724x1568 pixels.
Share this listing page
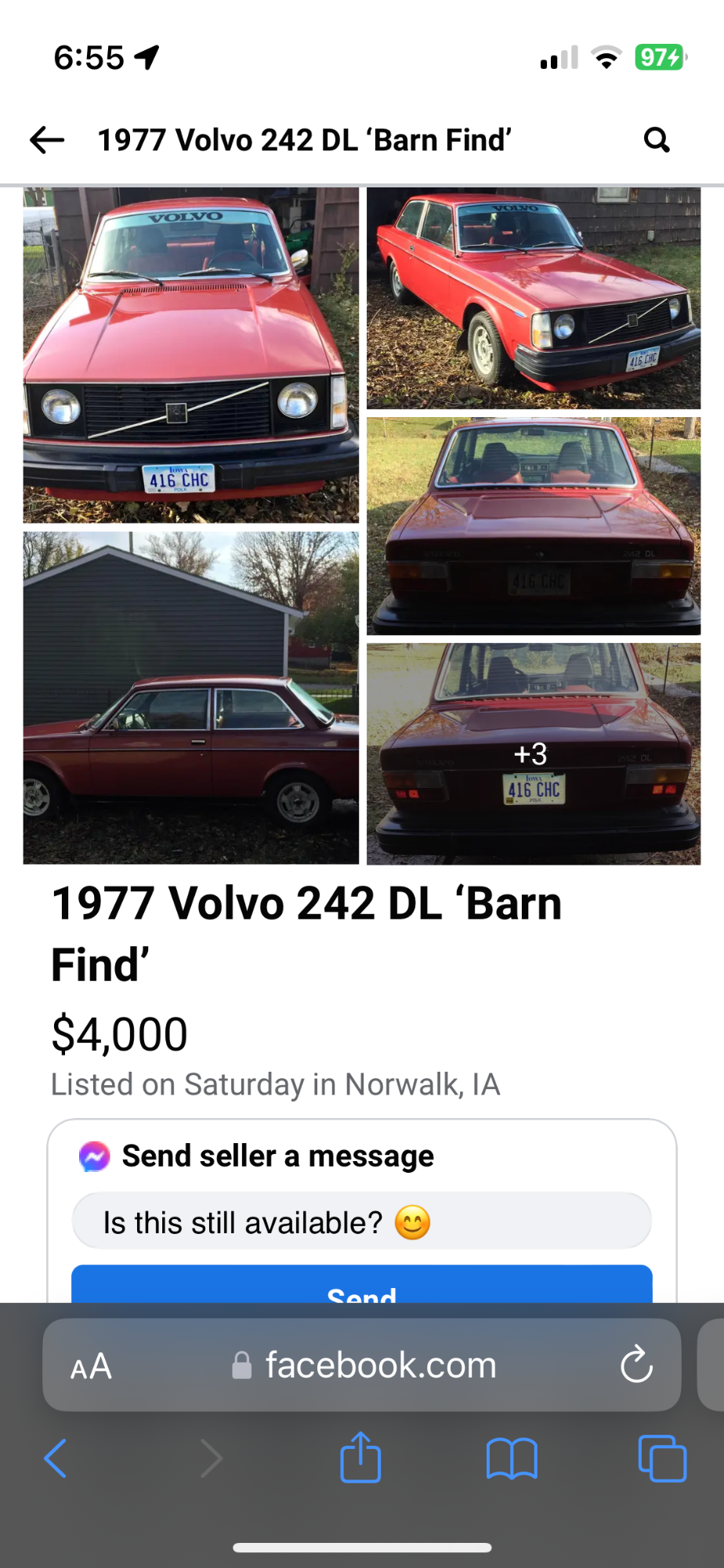(360, 1458)
